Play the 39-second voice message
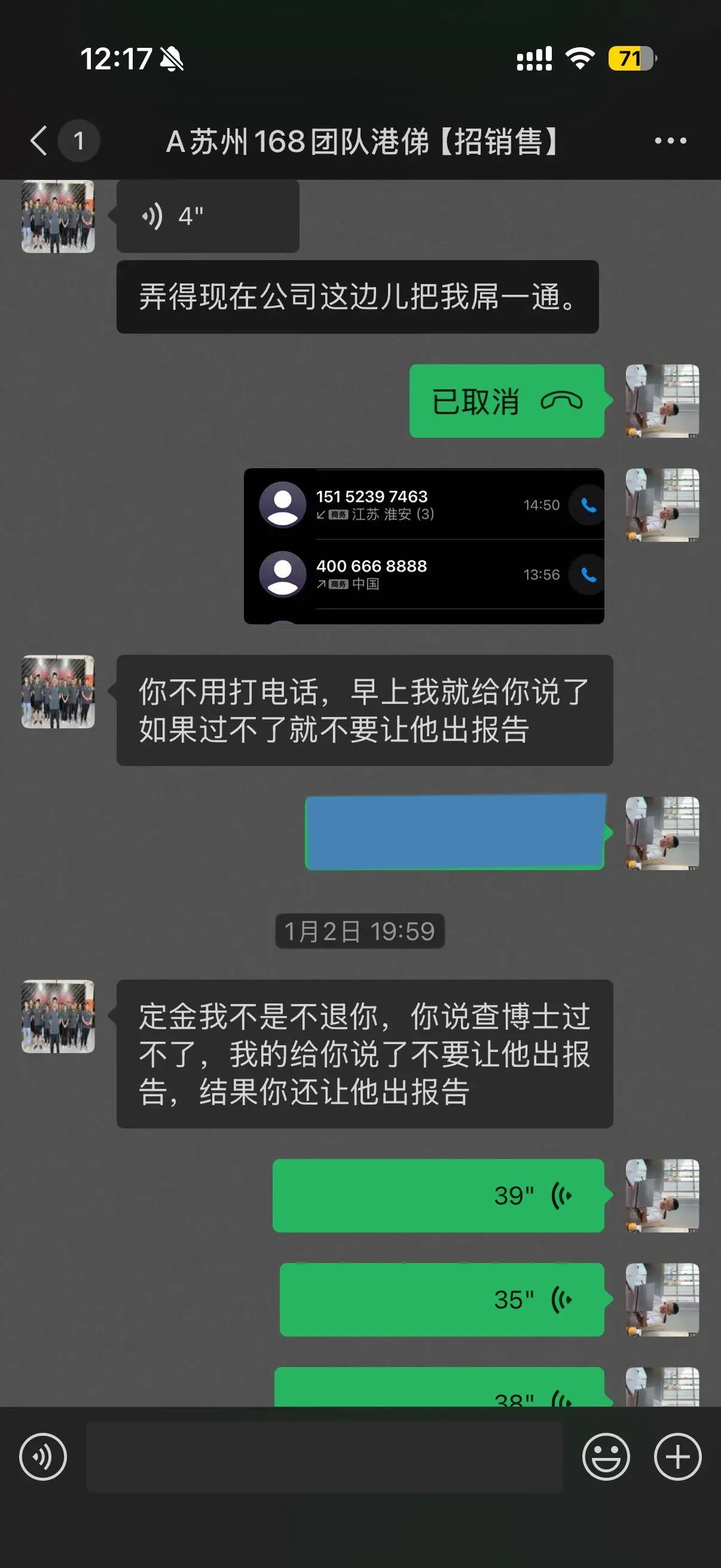Screen dimensions: 721x1568 pos(438,1196)
